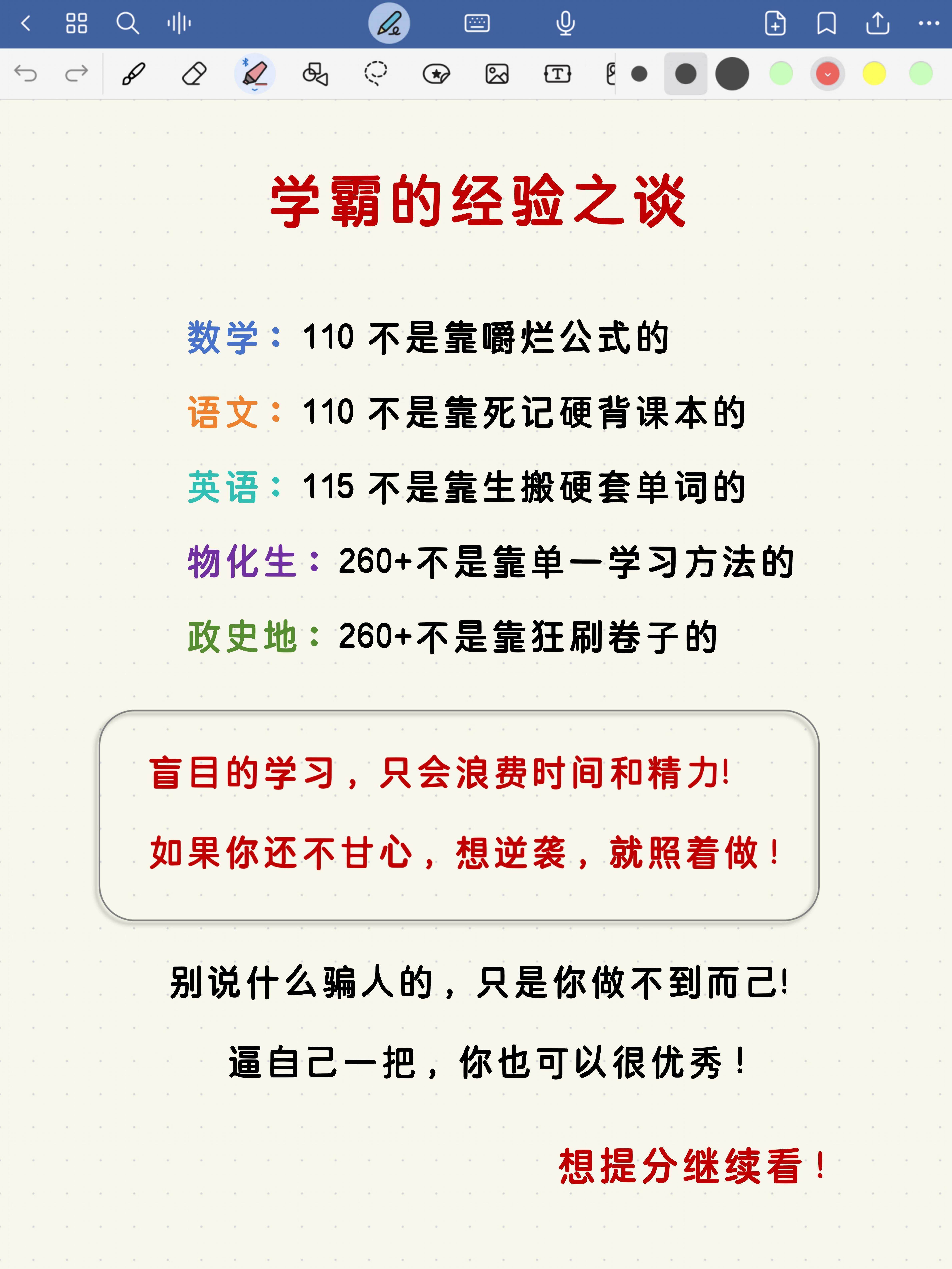The height and width of the screenshot is (1269, 952).
Task: Choose the yellow highlighter color
Action: click(x=874, y=73)
